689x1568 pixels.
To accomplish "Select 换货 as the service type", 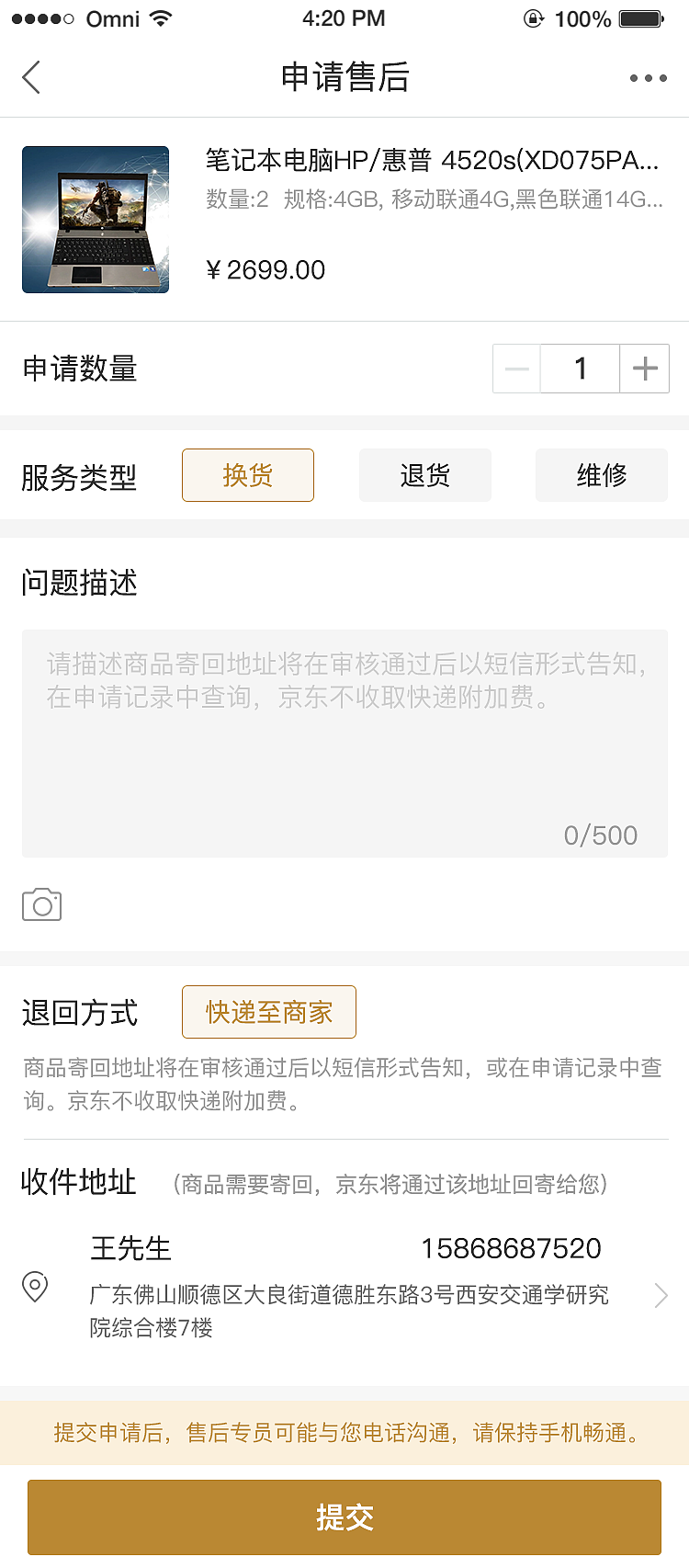I will (247, 475).
